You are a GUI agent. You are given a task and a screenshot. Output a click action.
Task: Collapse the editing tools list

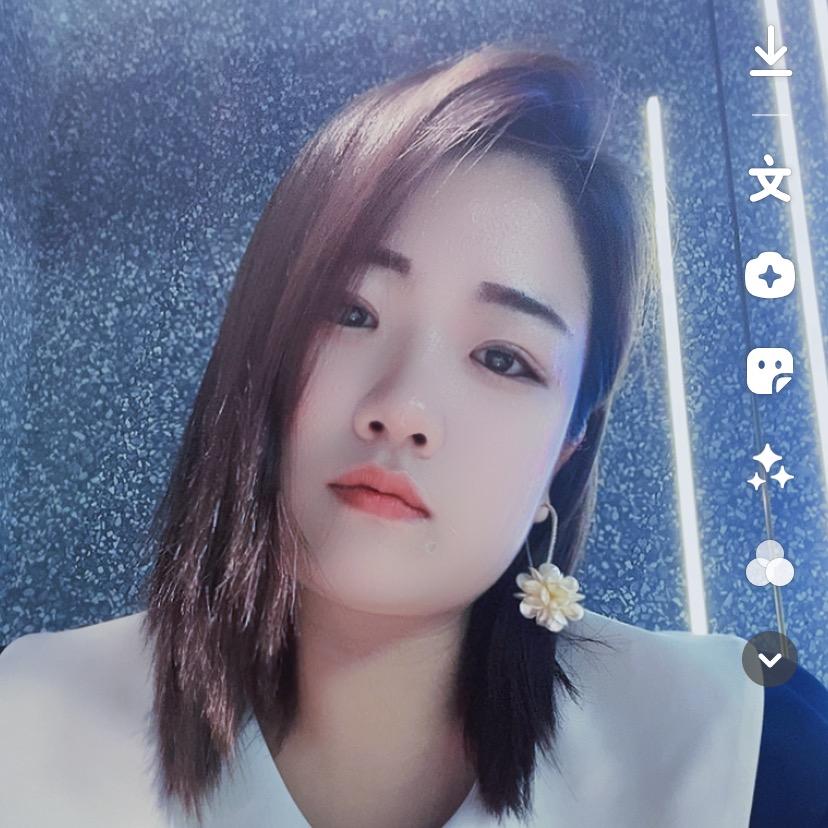coord(770,659)
